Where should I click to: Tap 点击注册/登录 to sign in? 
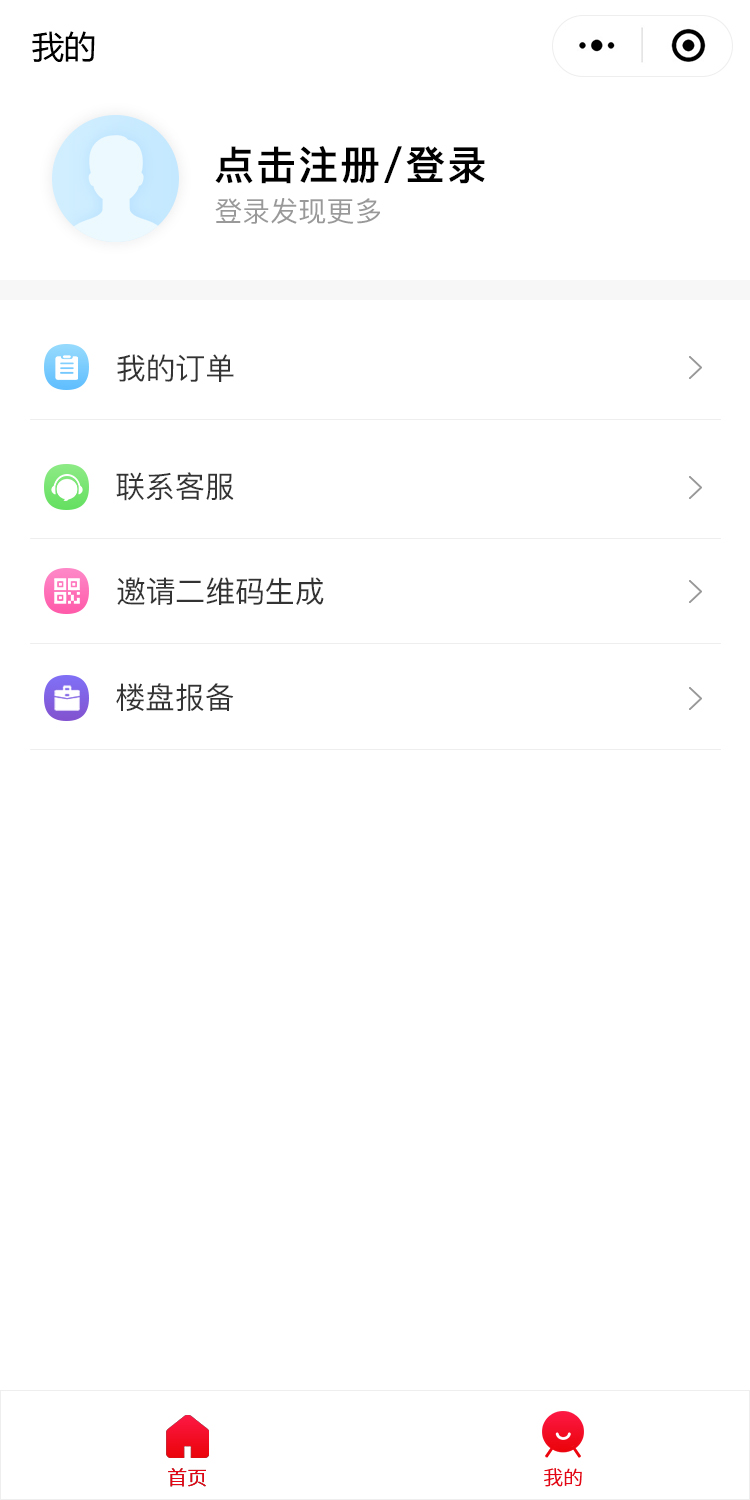tap(350, 166)
